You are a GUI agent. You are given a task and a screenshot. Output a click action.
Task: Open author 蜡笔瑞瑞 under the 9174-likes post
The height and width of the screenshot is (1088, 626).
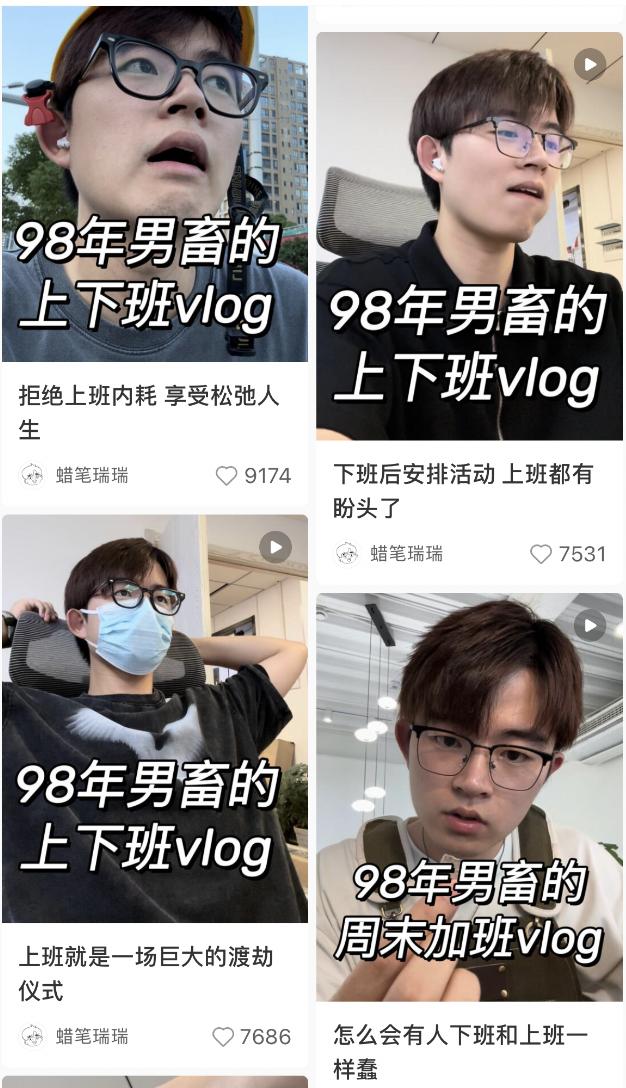click(74, 475)
